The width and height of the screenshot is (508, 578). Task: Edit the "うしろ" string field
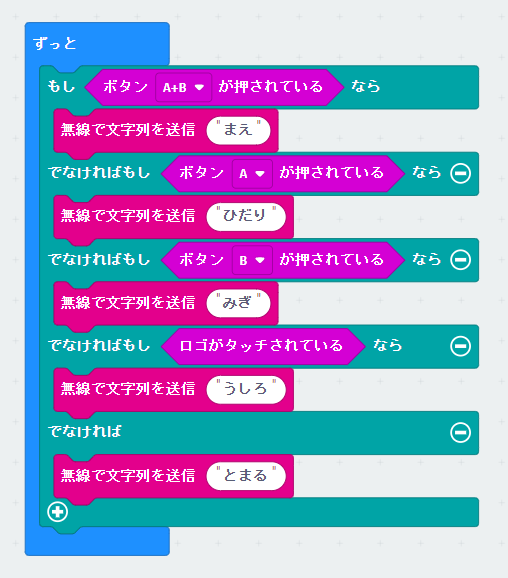pyautogui.click(x=246, y=390)
